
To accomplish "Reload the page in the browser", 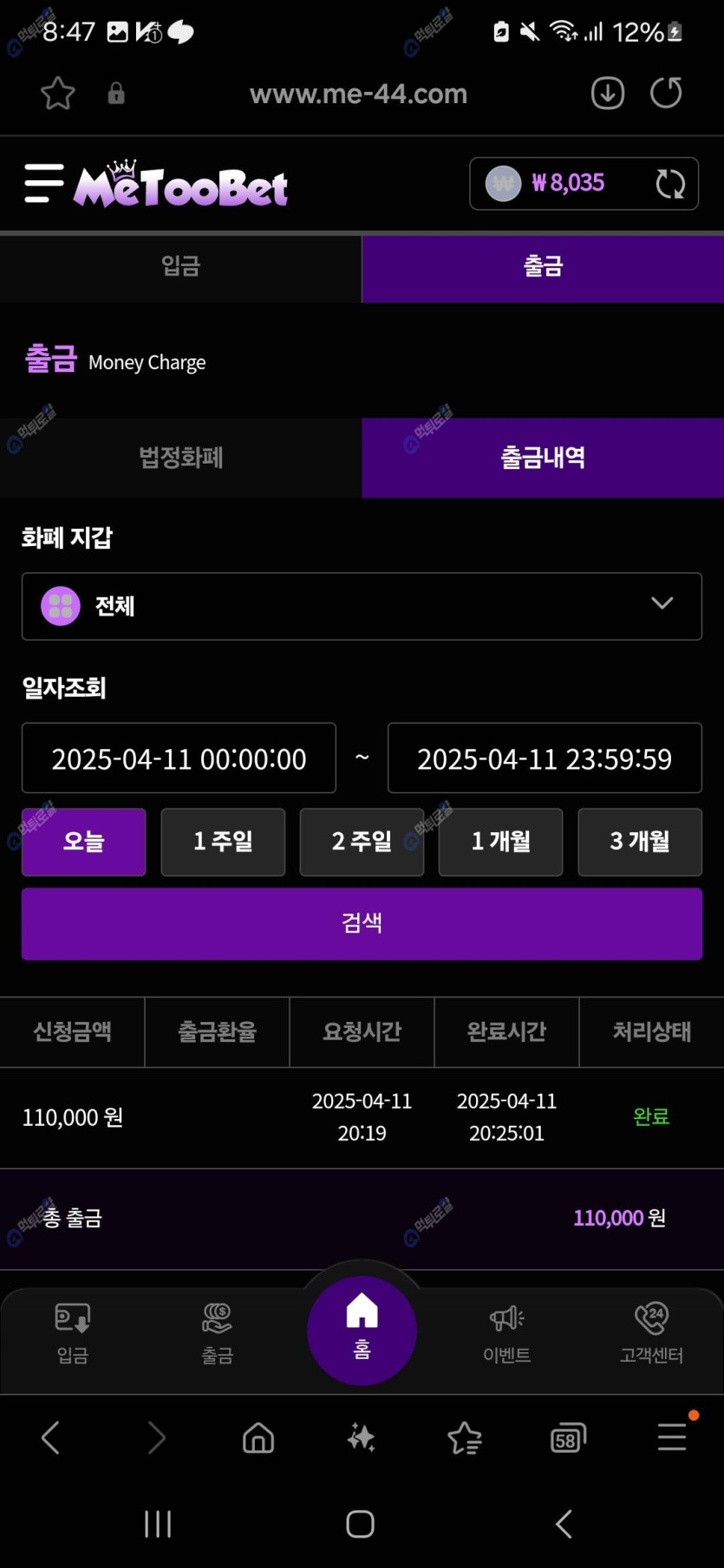I will click(666, 93).
